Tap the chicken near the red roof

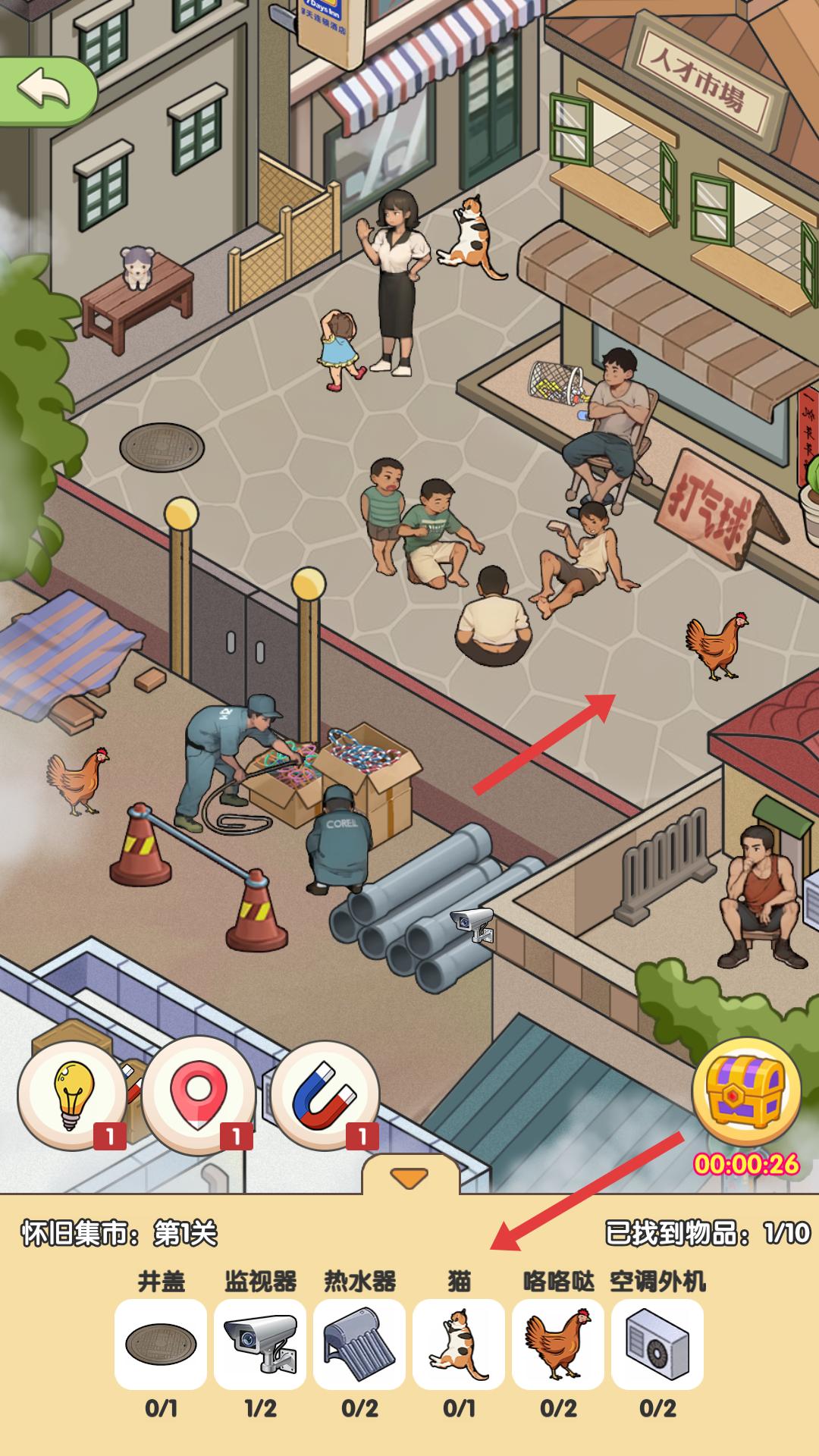point(717,645)
